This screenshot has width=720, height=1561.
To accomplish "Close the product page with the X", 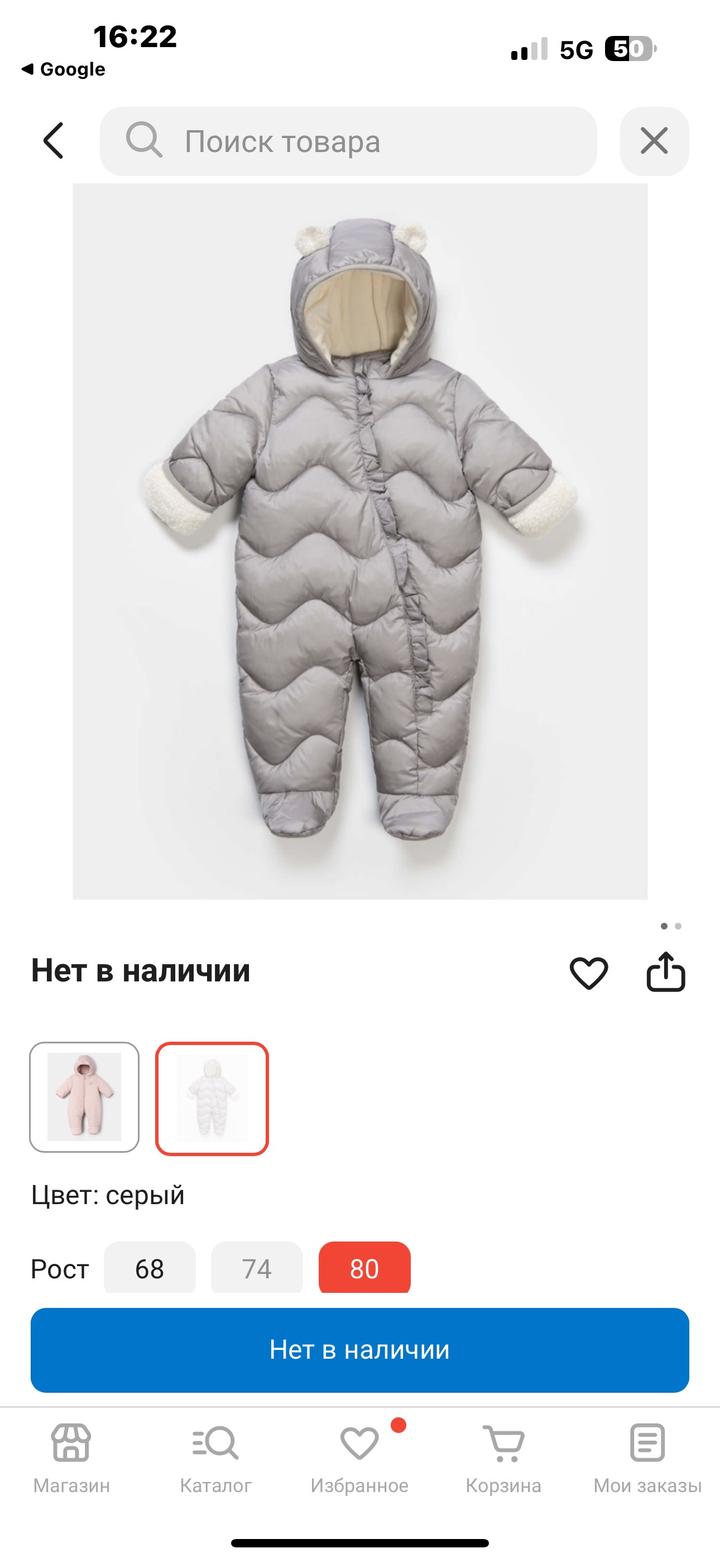I will point(654,141).
